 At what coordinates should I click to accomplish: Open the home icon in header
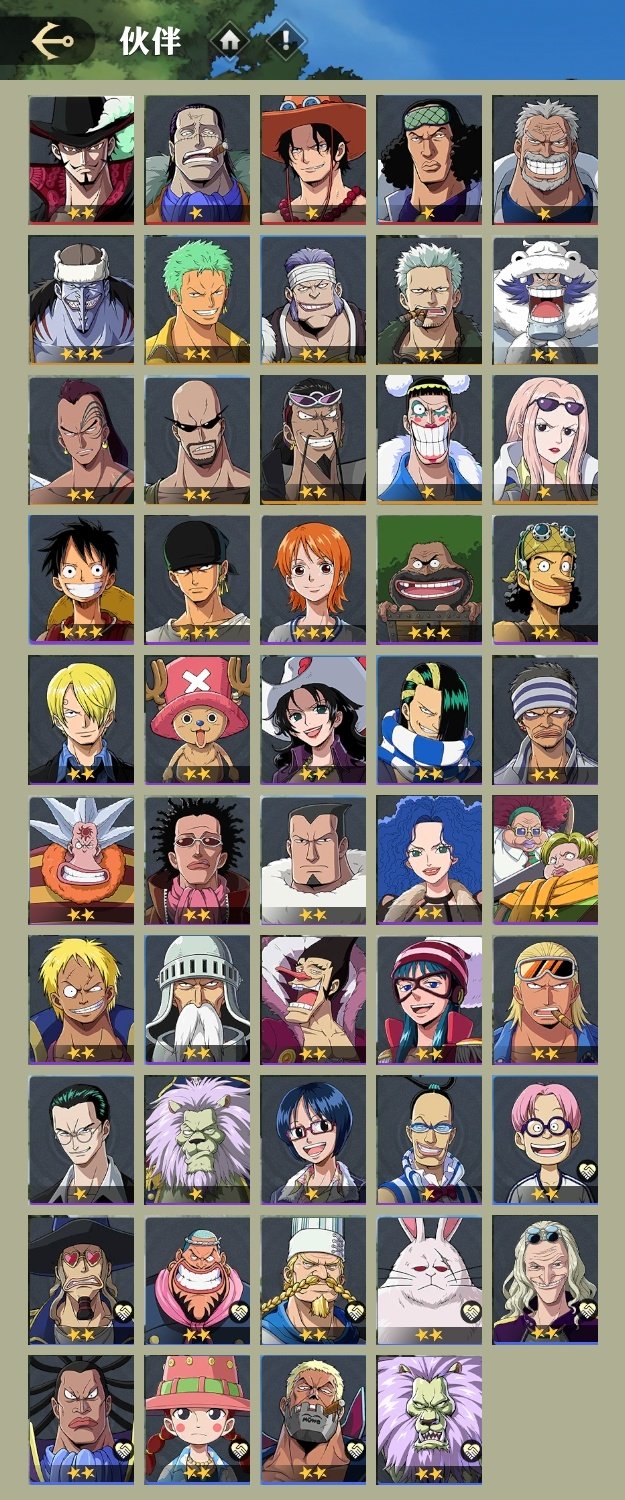pos(230,41)
